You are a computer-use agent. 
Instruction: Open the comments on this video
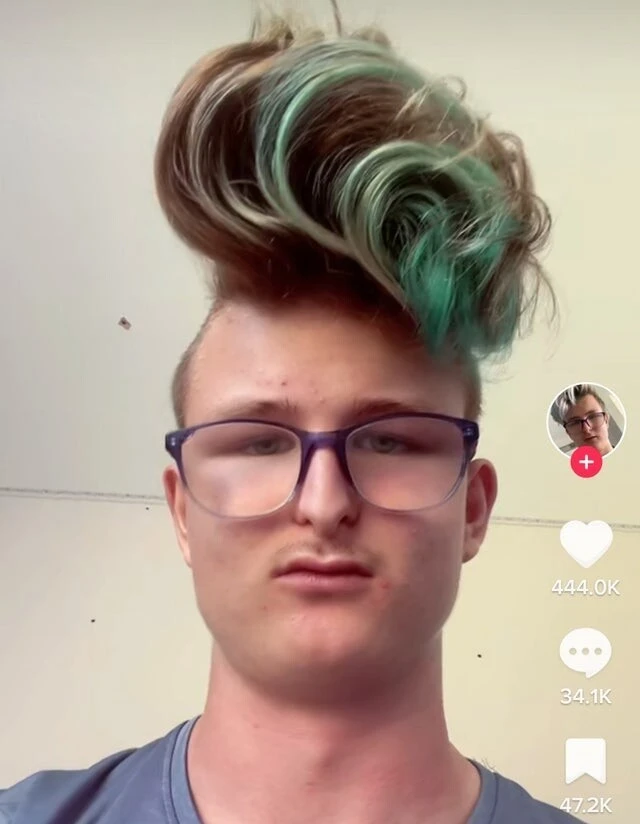click(586, 652)
